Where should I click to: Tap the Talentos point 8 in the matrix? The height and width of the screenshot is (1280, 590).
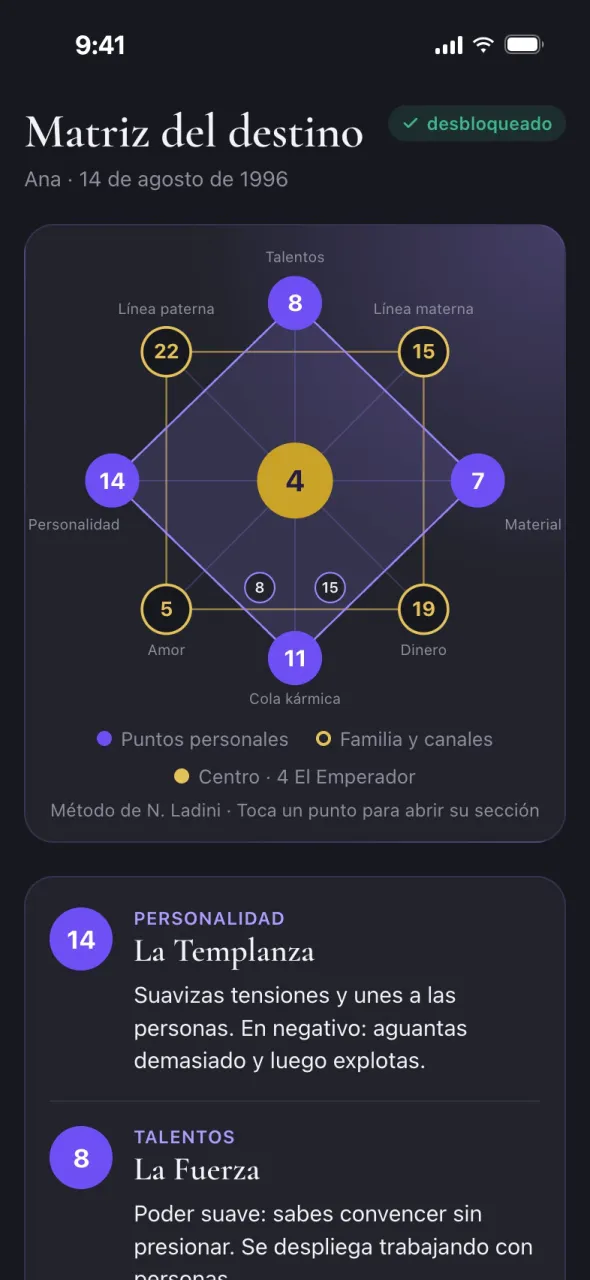coord(295,303)
